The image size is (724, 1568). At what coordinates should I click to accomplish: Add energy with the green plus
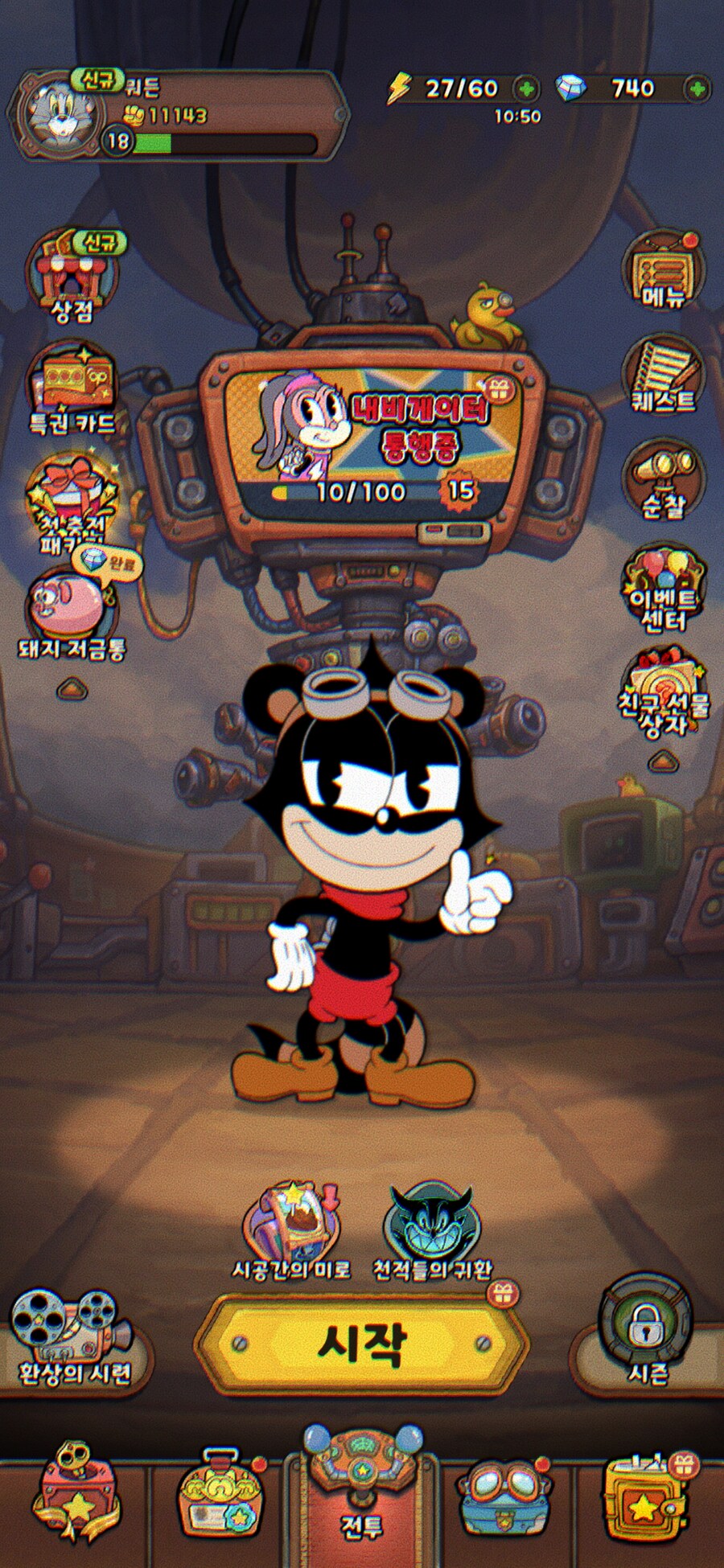point(526,88)
